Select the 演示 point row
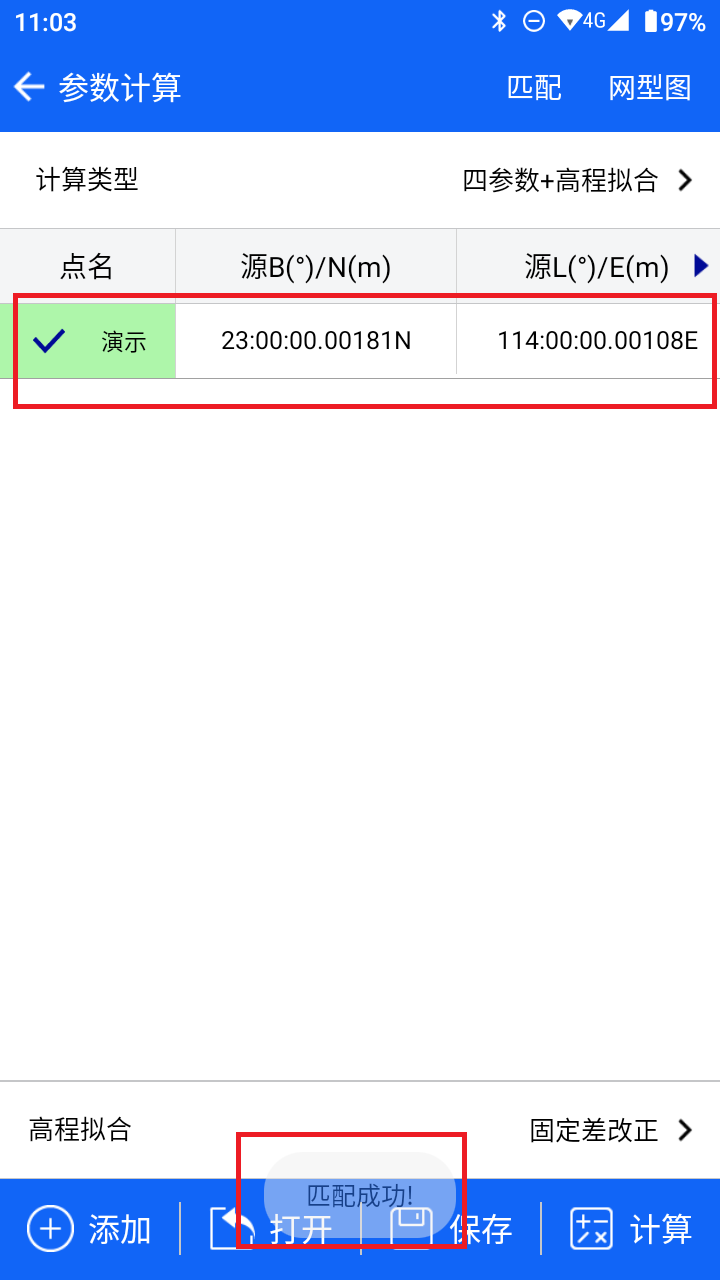The image size is (720, 1280). tap(360, 341)
